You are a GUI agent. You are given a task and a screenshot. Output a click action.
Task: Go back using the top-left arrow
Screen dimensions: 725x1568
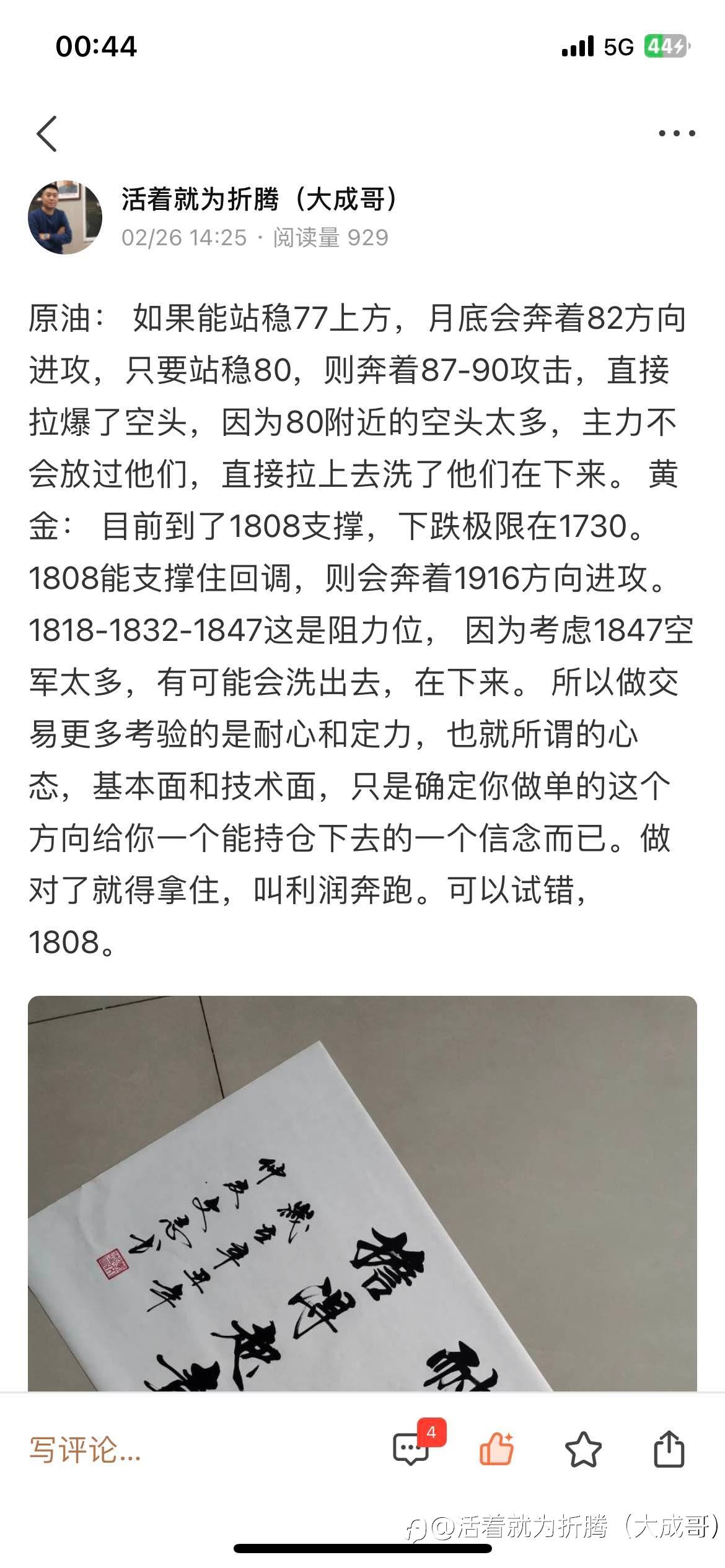click(x=47, y=134)
